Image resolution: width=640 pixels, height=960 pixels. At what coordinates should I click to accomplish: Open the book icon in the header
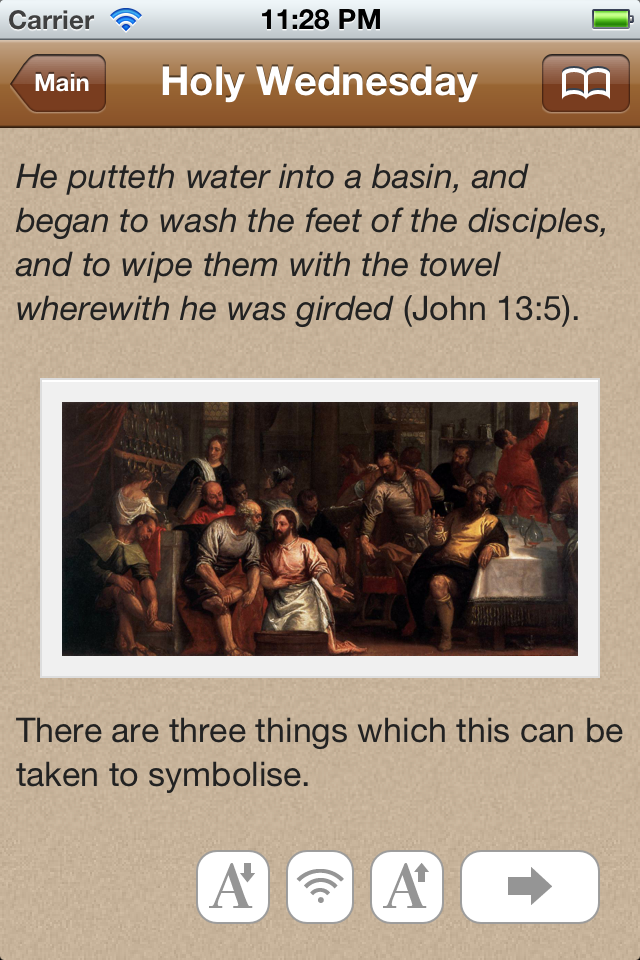pyautogui.click(x=585, y=83)
